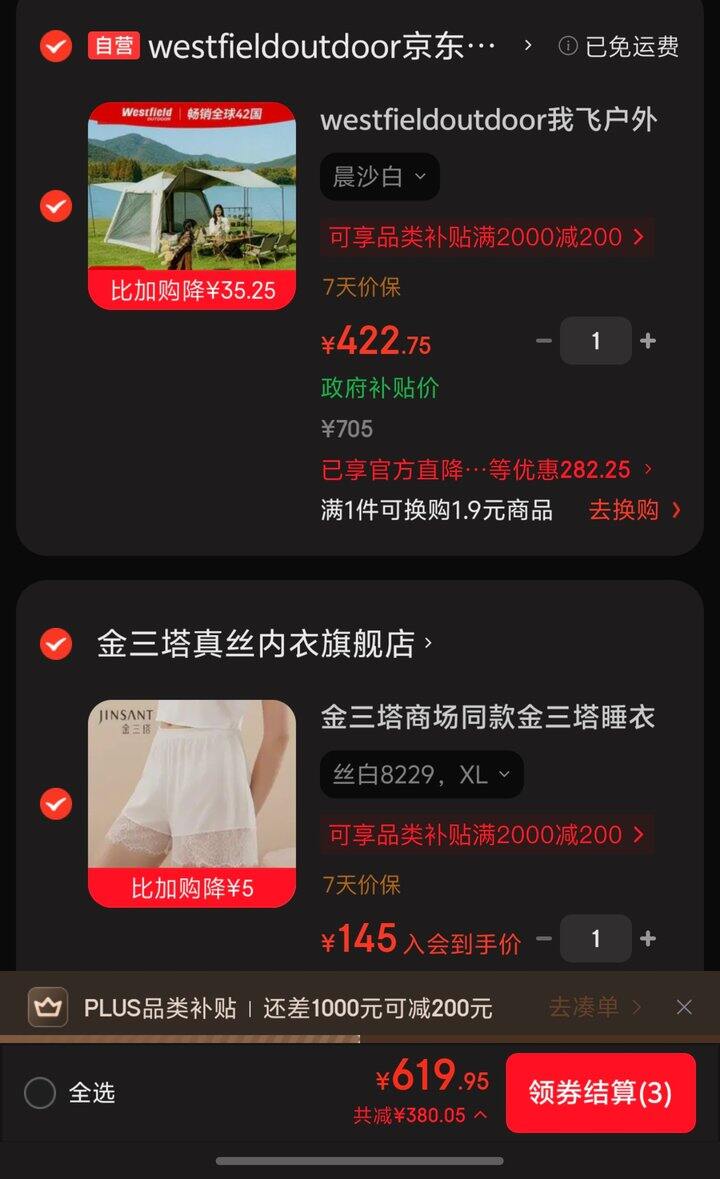This screenshot has width=720, height=1179.
Task: Expand the 共减¥380.05 discount breakdown
Action: click(419, 1115)
